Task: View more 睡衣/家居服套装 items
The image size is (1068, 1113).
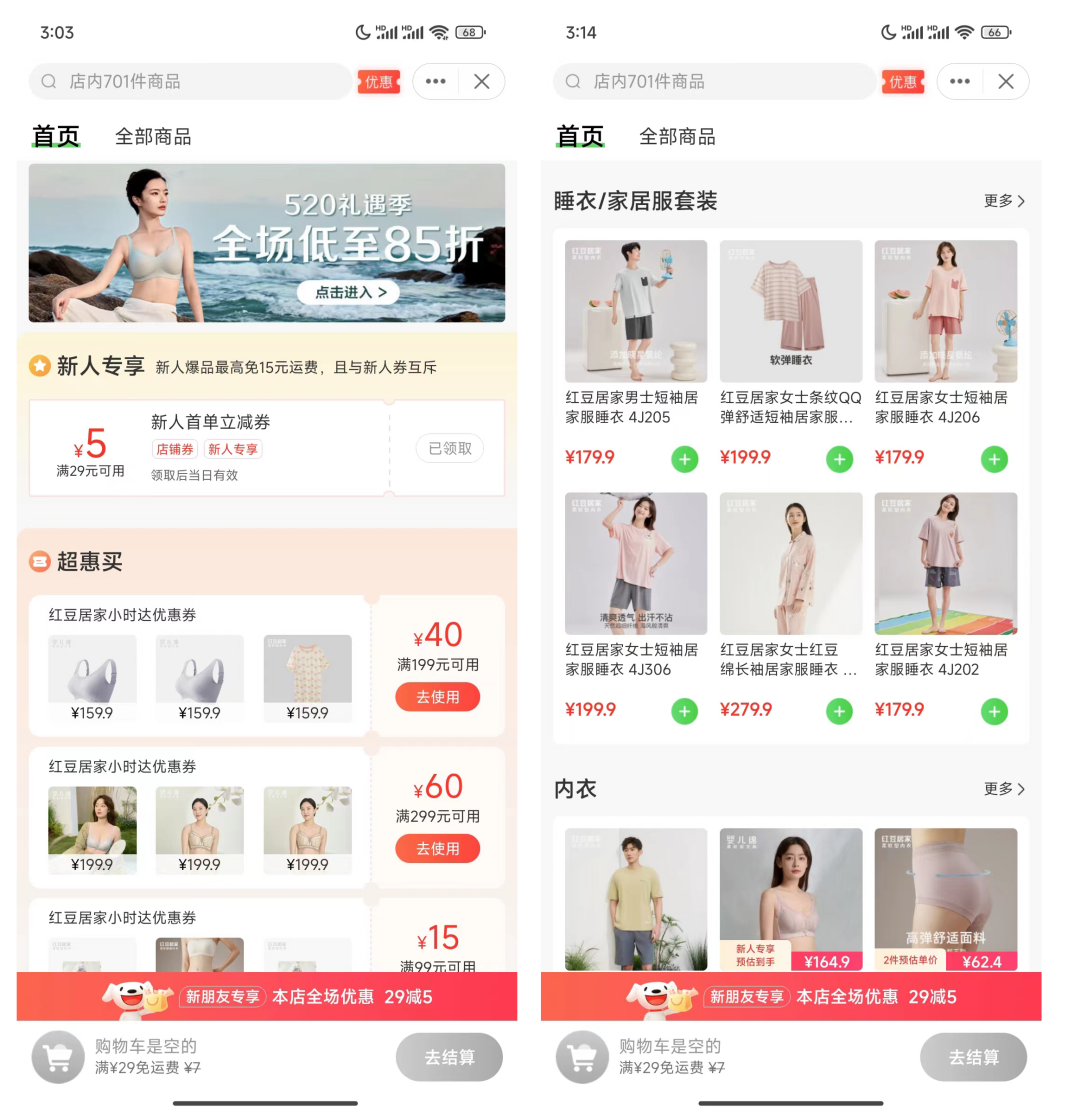Action: point(1003,201)
